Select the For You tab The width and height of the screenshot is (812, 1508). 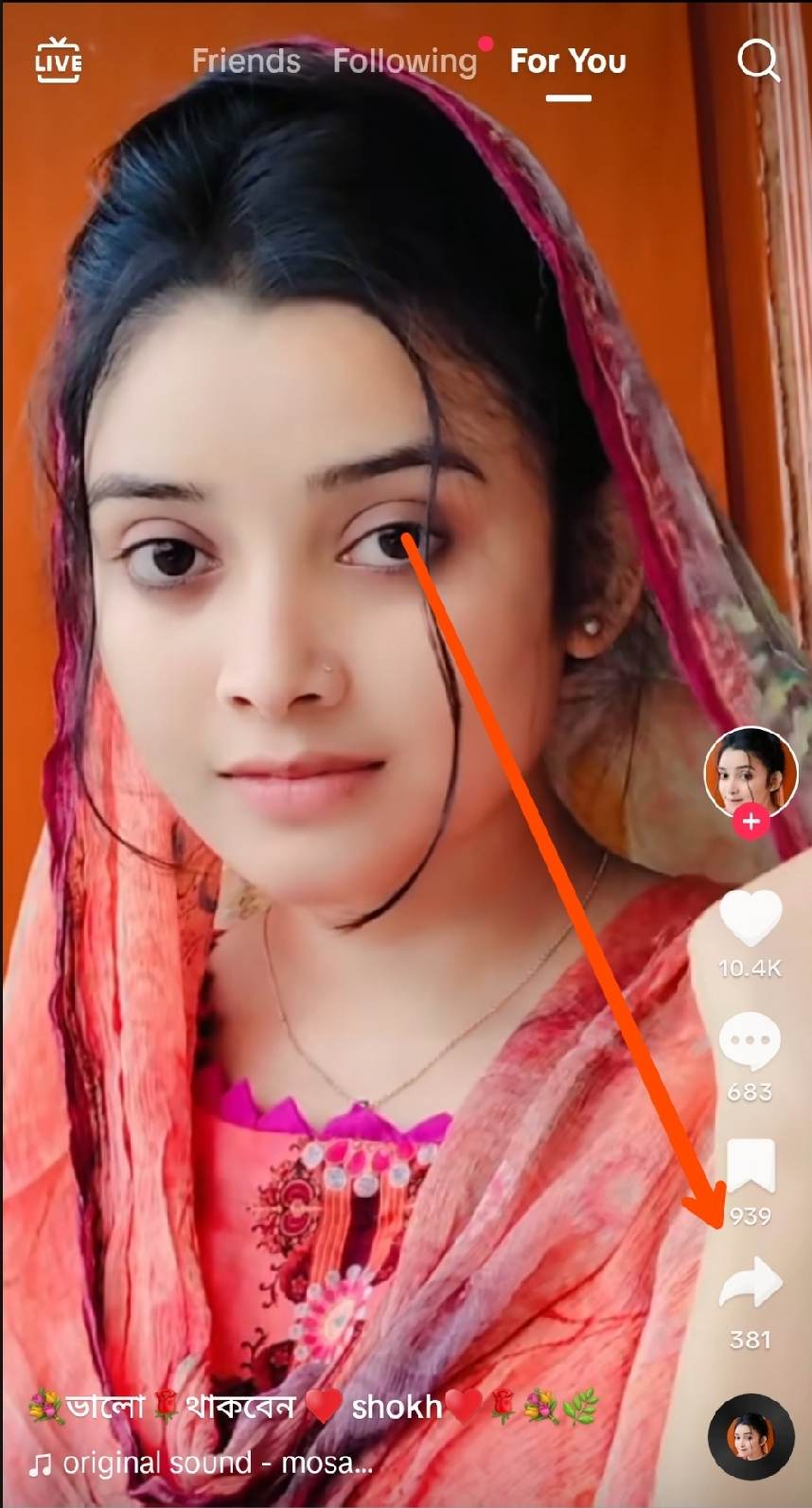[568, 62]
